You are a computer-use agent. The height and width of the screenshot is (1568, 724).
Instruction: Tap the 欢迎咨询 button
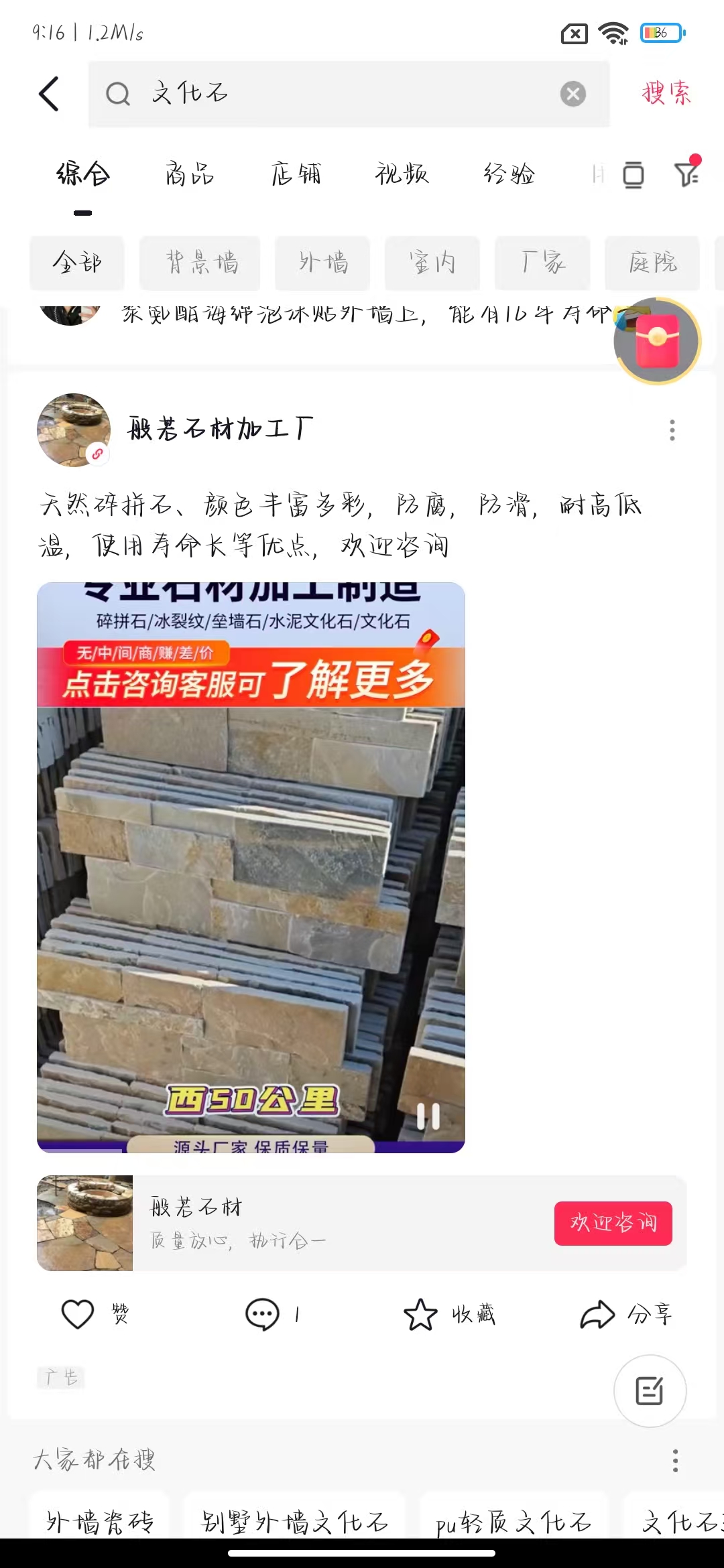[x=613, y=1223]
